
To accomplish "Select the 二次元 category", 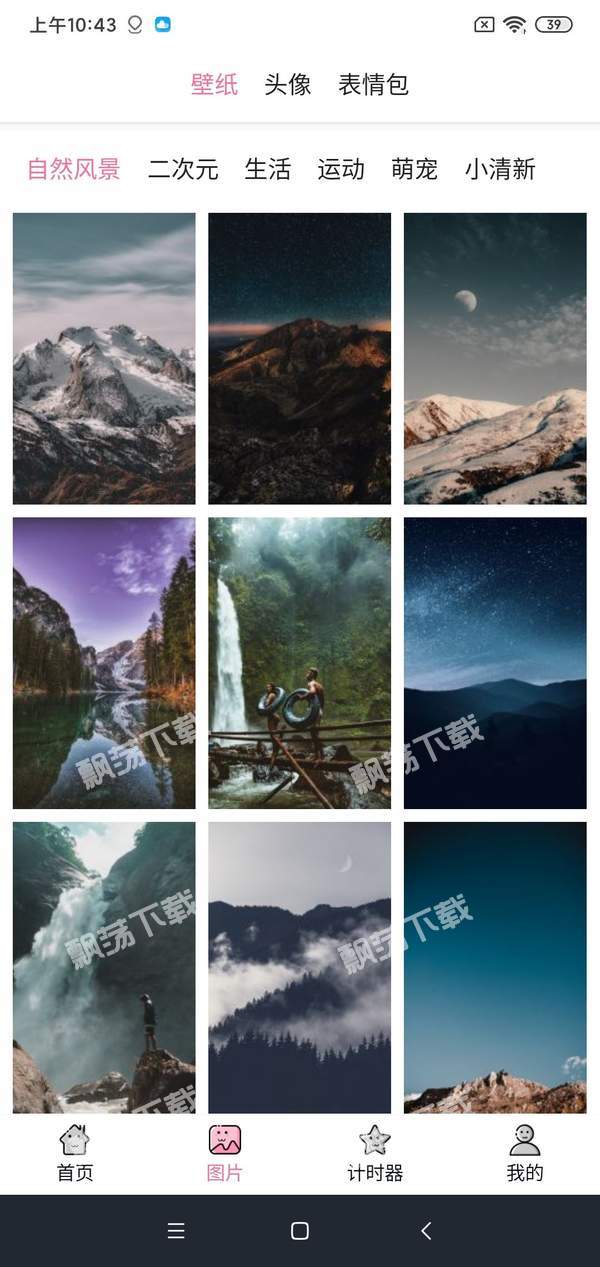I will (183, 169).
